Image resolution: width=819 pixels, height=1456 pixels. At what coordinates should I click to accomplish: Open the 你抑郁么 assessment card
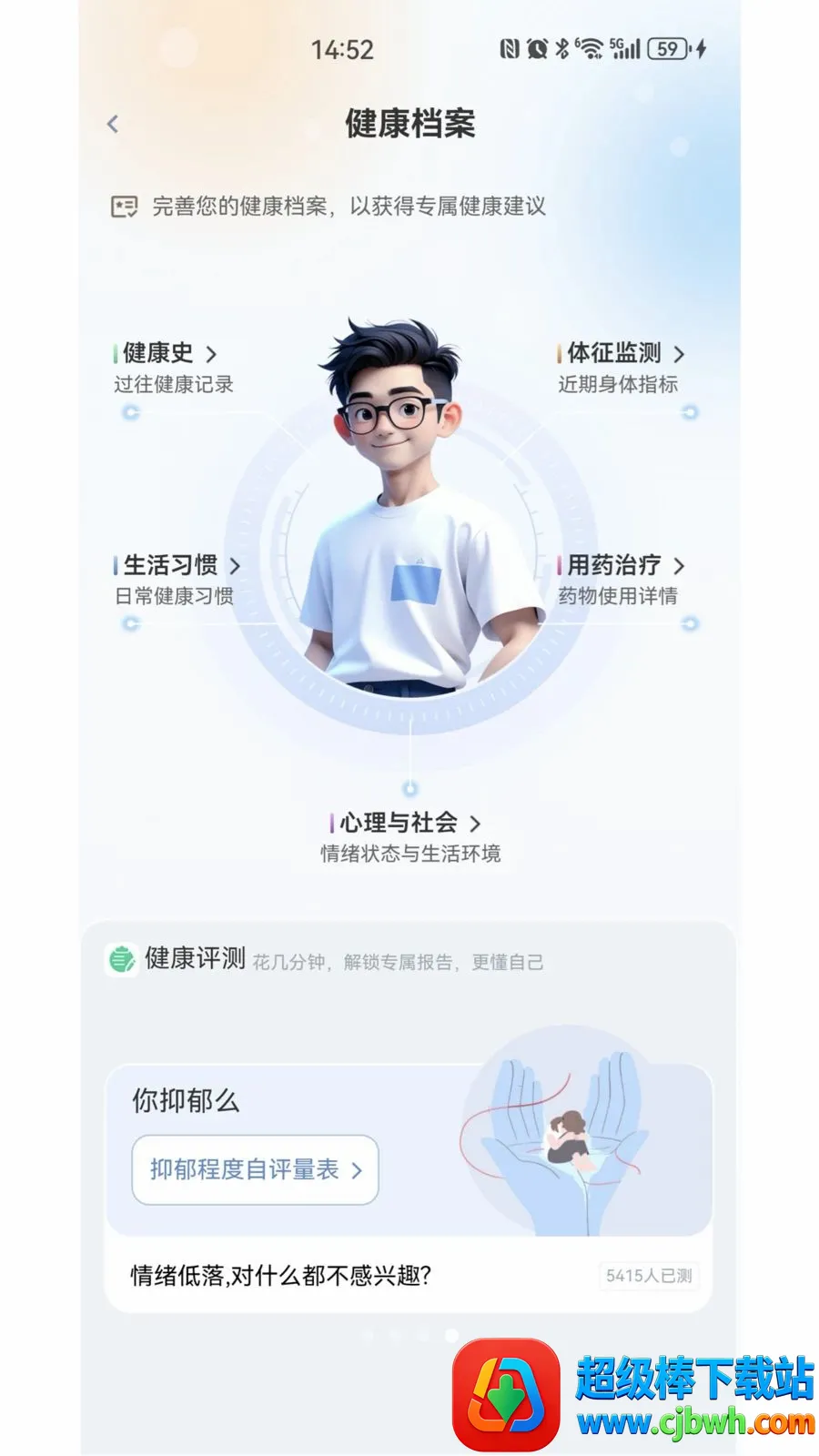pos(409,1188)
